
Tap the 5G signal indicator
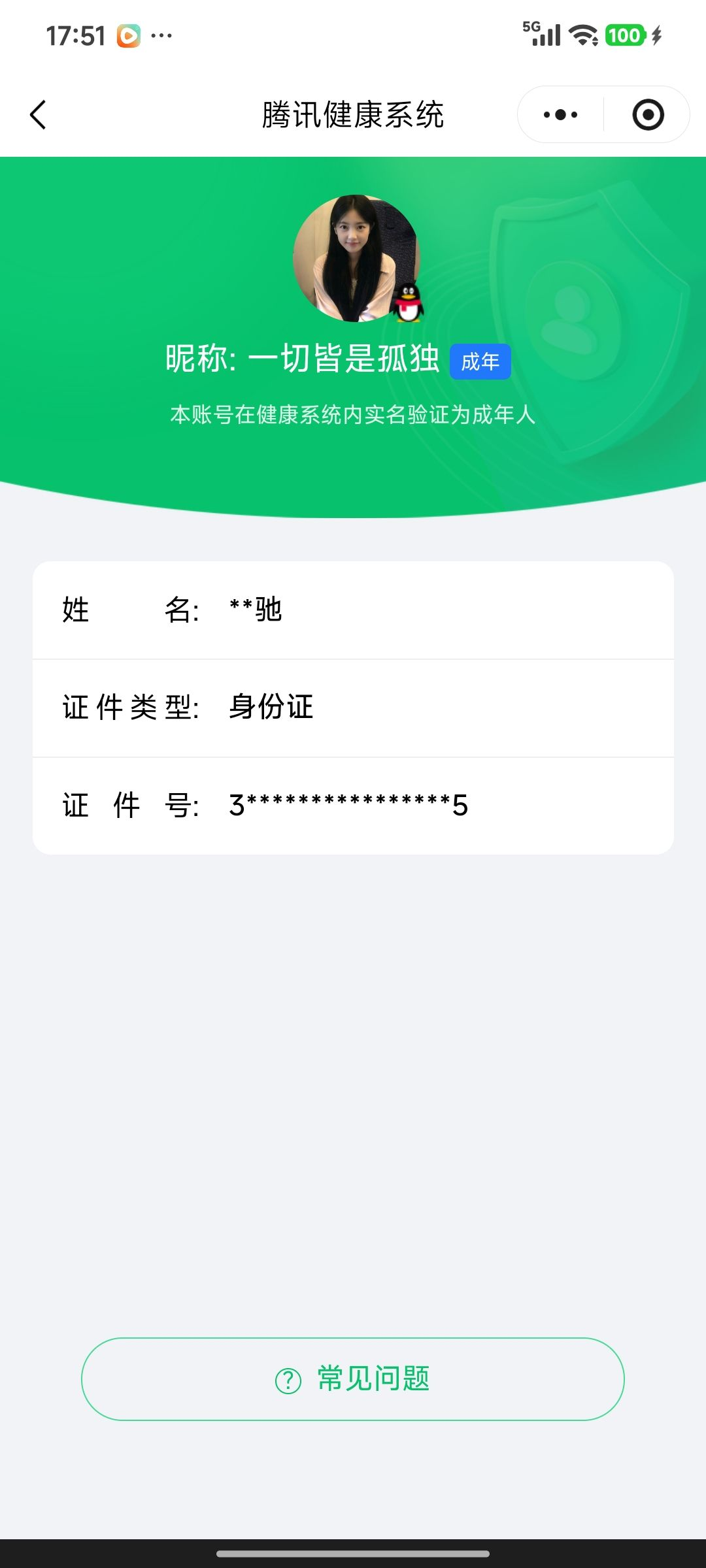click(541, 34)
